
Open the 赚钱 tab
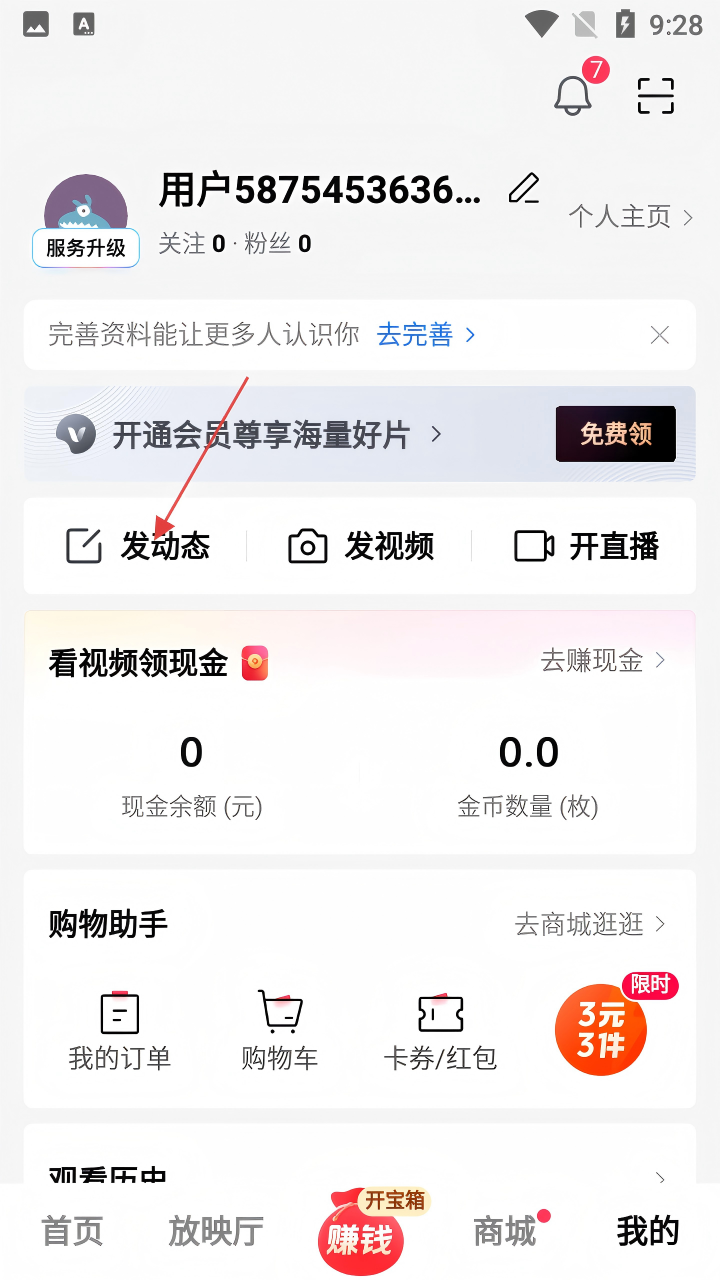click(x=360, y=1235)
